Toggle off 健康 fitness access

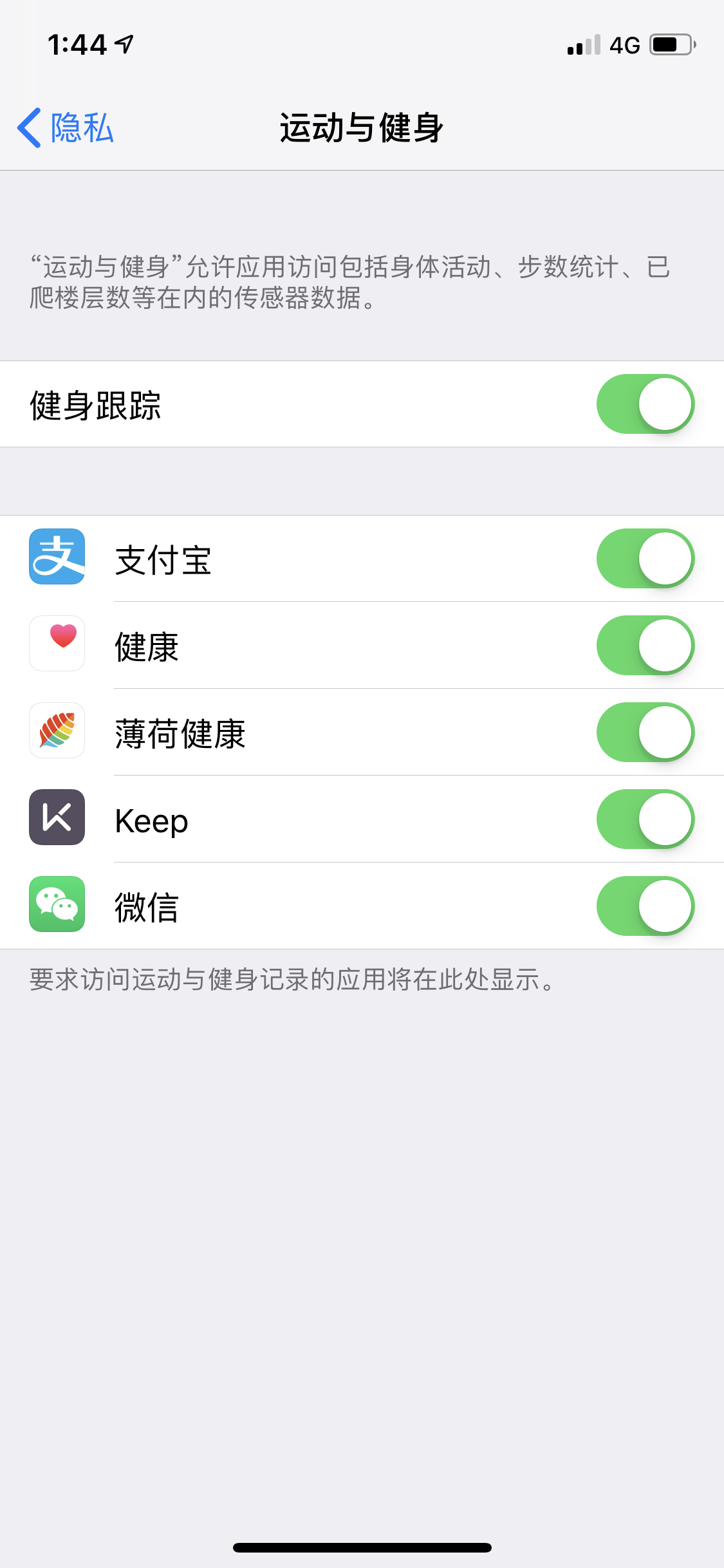pyautogui.click(x=645, y=645)
